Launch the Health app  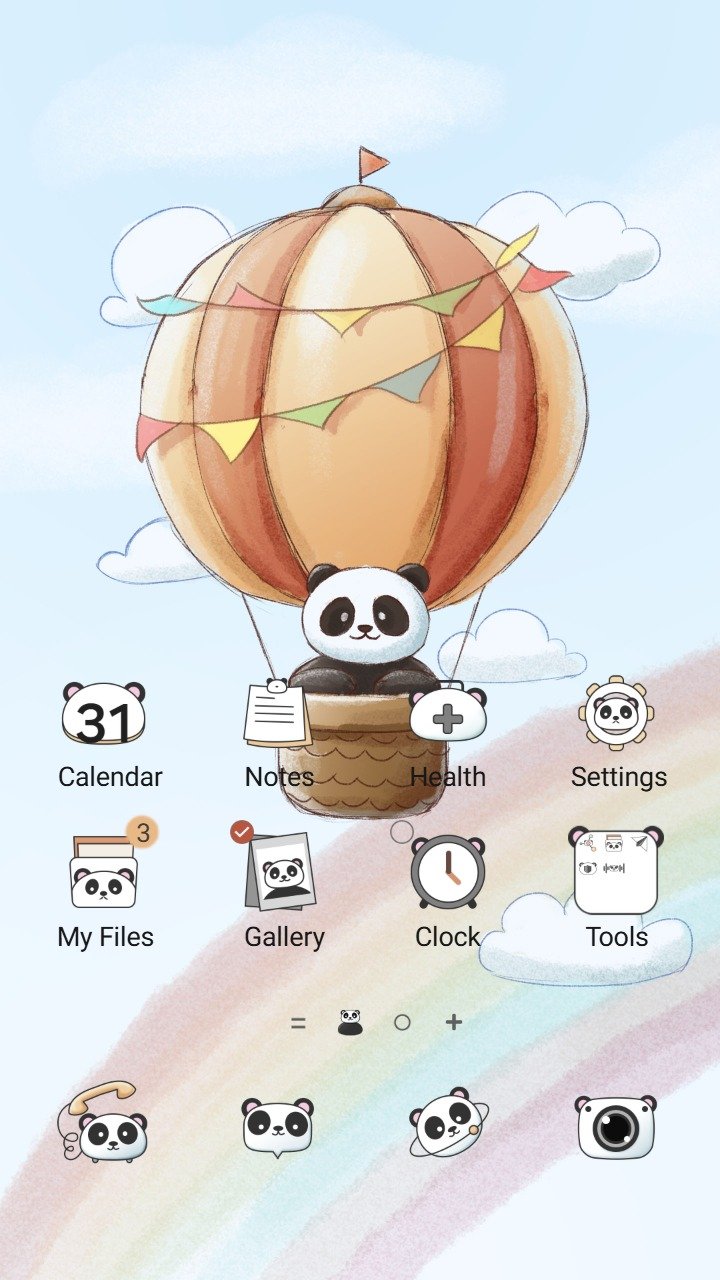tap(448, 716)
